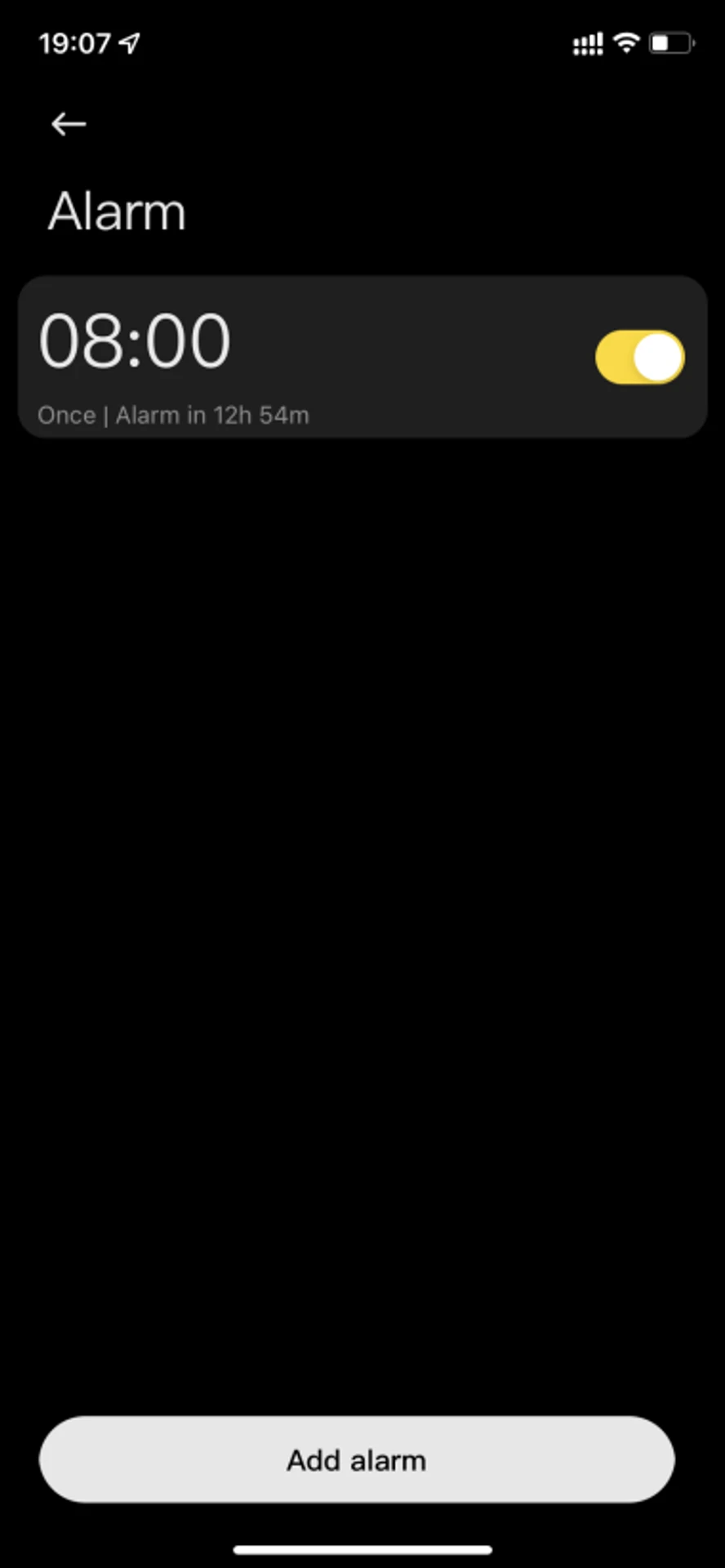Turn off the 08:00 alarm switch
Viewport: 725px width, 1568px height.
pyautogui.click(x=639, y=358)
